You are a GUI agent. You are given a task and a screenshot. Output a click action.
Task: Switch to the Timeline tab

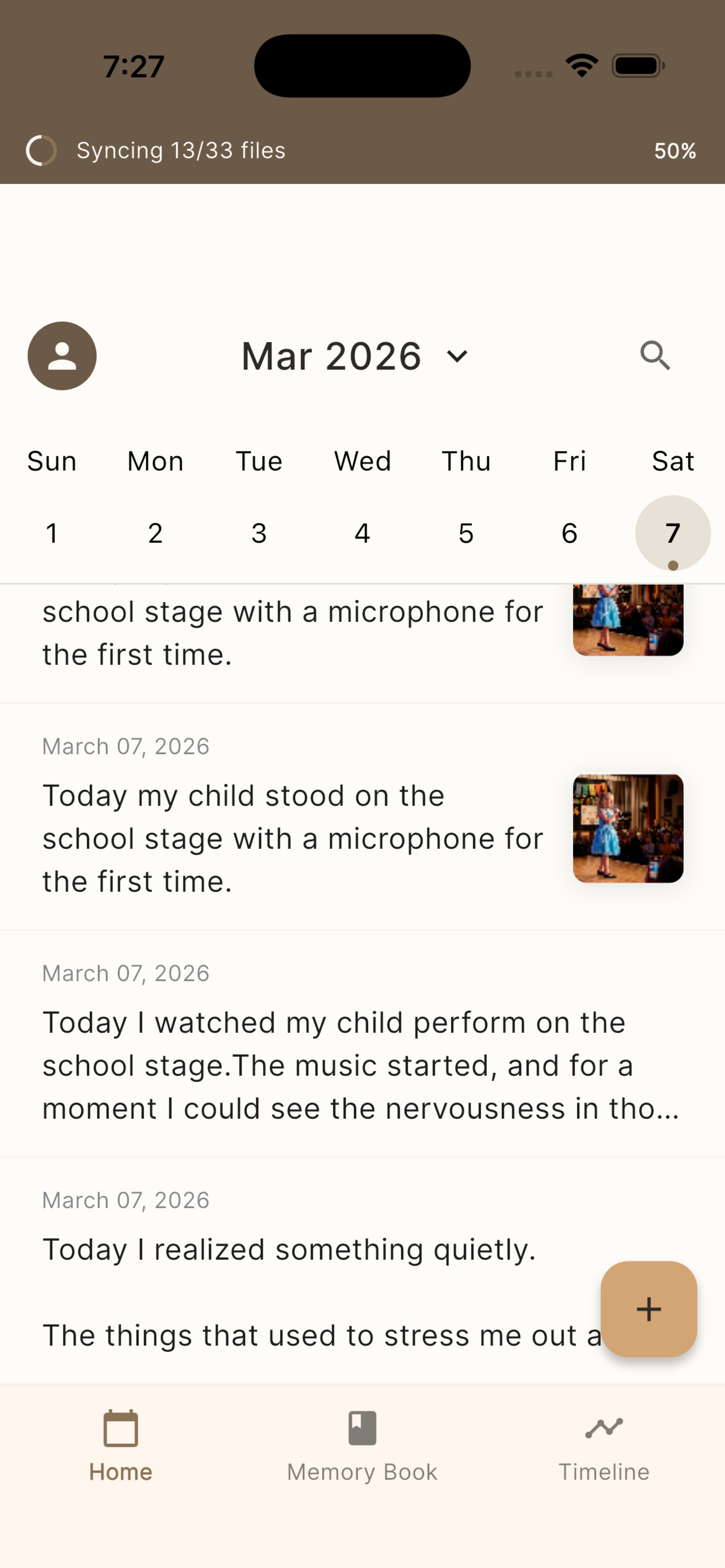(604, 1446)
